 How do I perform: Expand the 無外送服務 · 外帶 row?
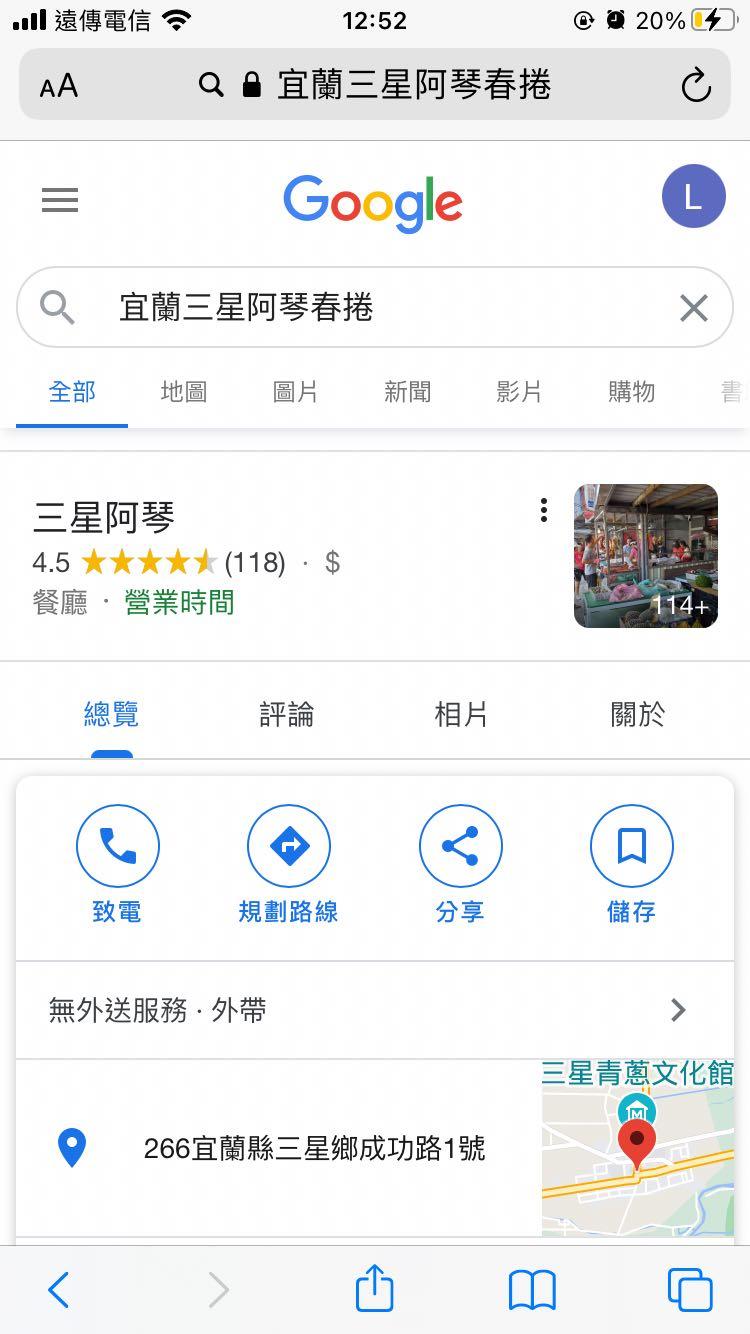(x=375, y=1010)
